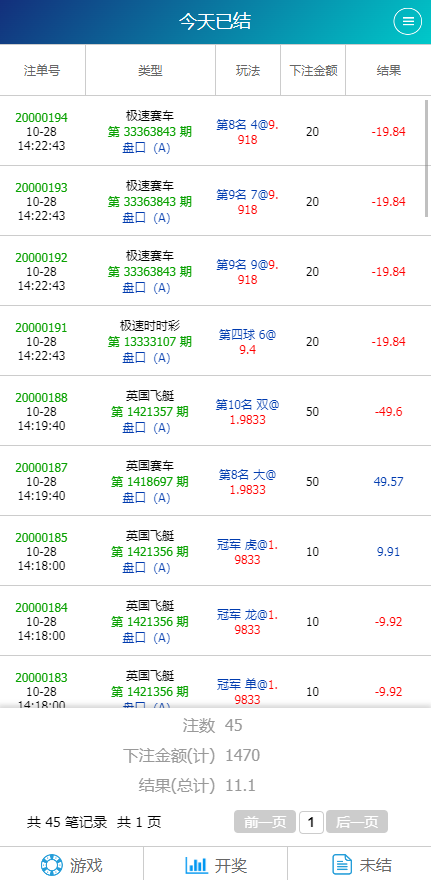431x880 pixels.
Task: Open the hamburger menu at top right
Action: 408,22
